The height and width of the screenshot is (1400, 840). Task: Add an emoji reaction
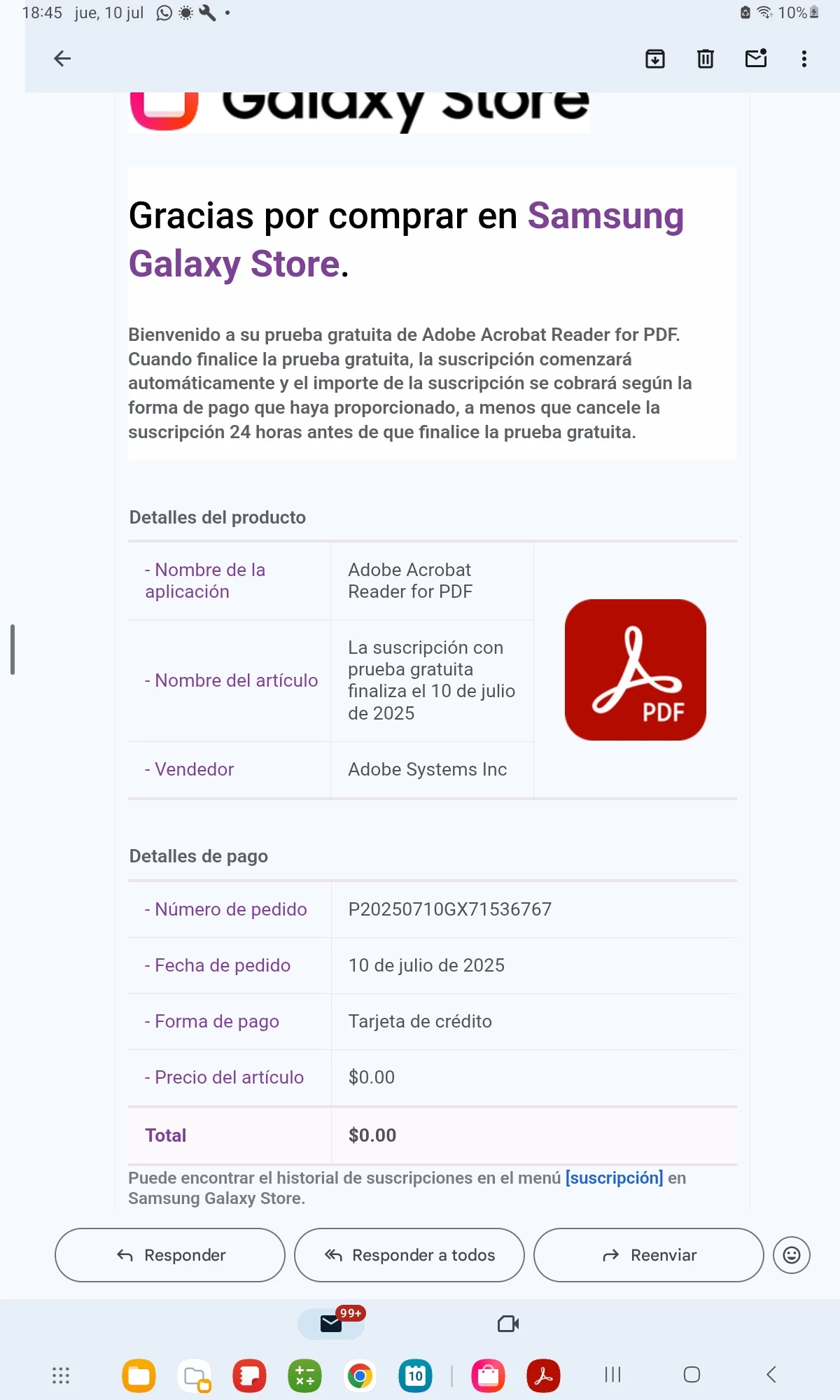coord(791,1255)
